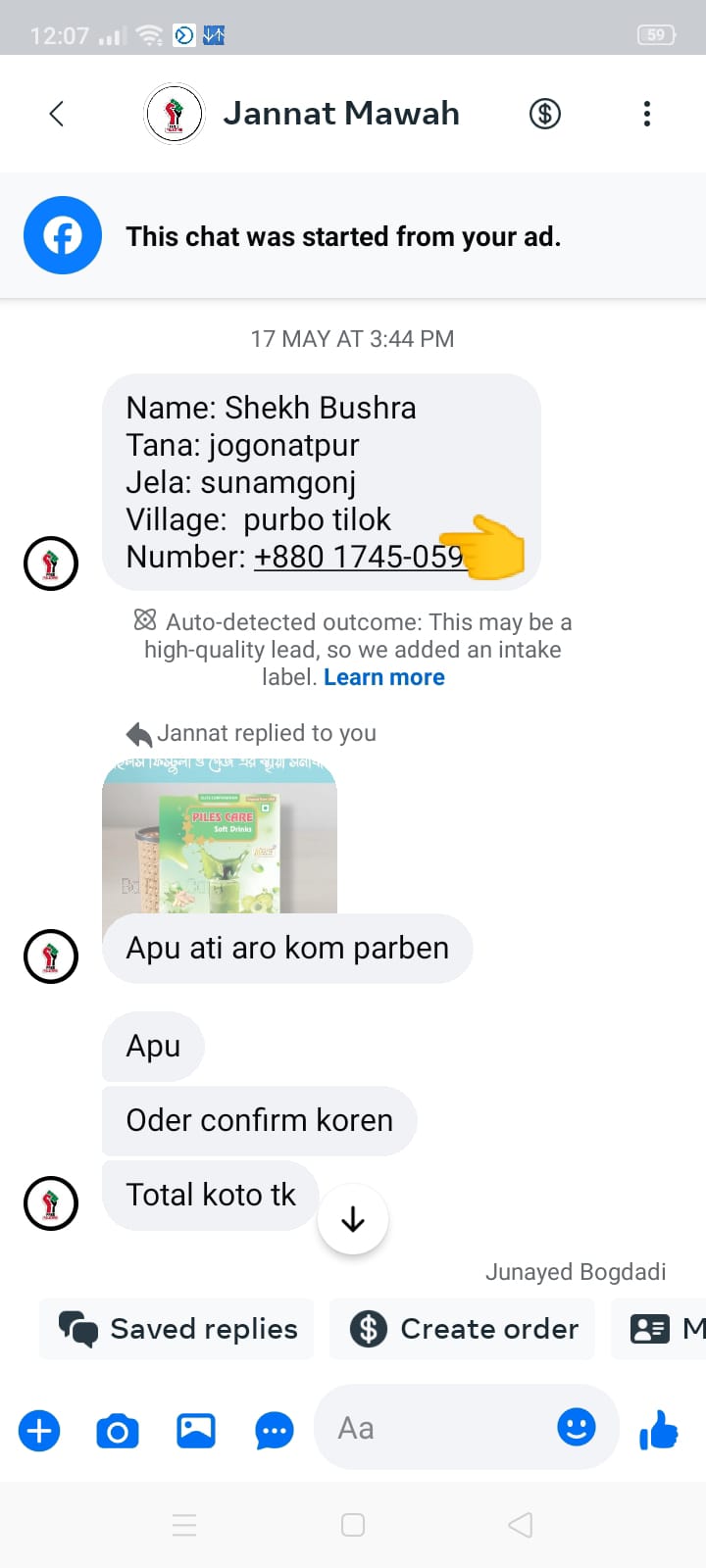View the Piles Care product image
706x1568 pixels.
pos(220,838)
